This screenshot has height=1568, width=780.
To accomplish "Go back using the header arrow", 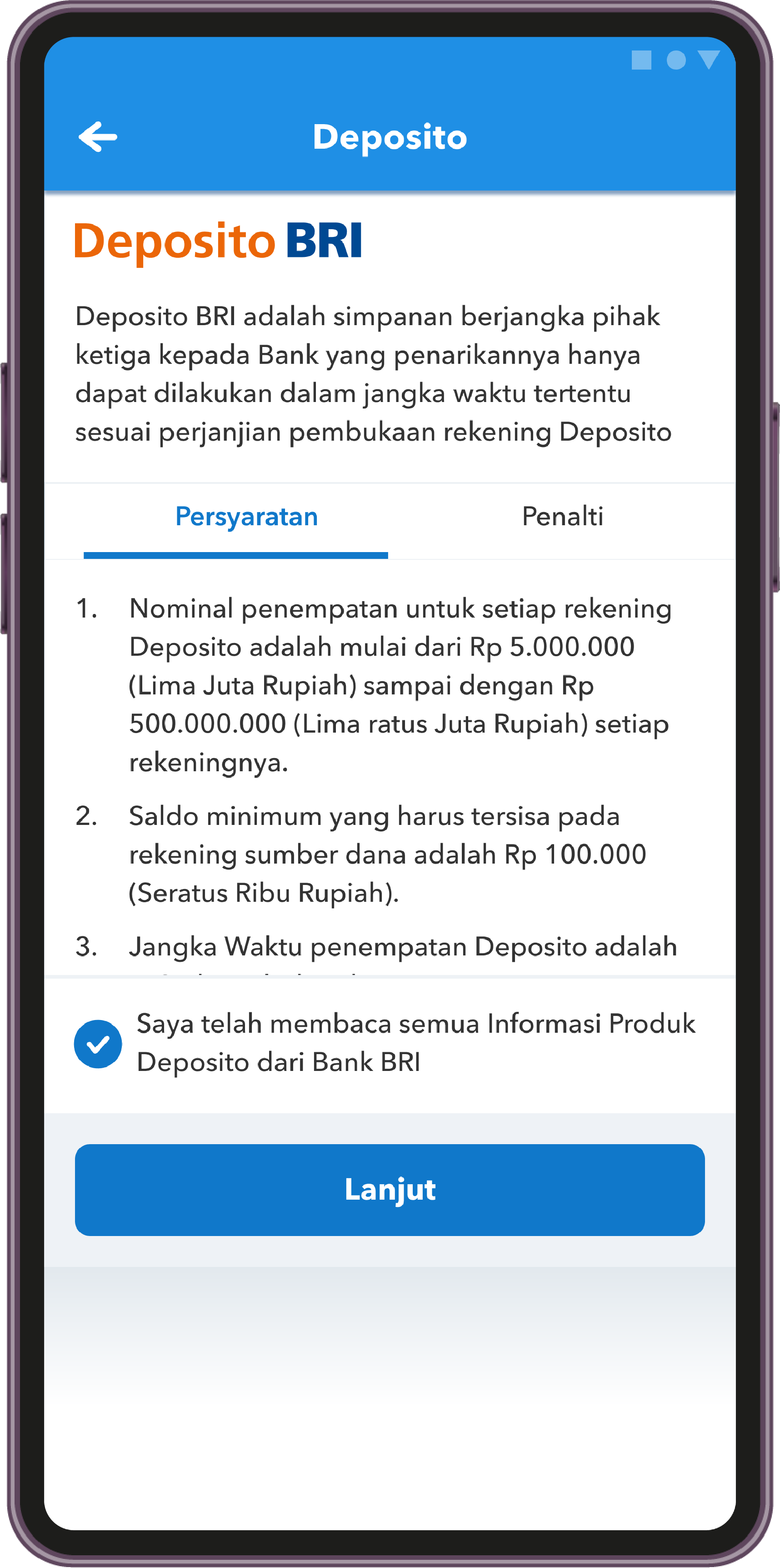I will [x=98, y=136].
